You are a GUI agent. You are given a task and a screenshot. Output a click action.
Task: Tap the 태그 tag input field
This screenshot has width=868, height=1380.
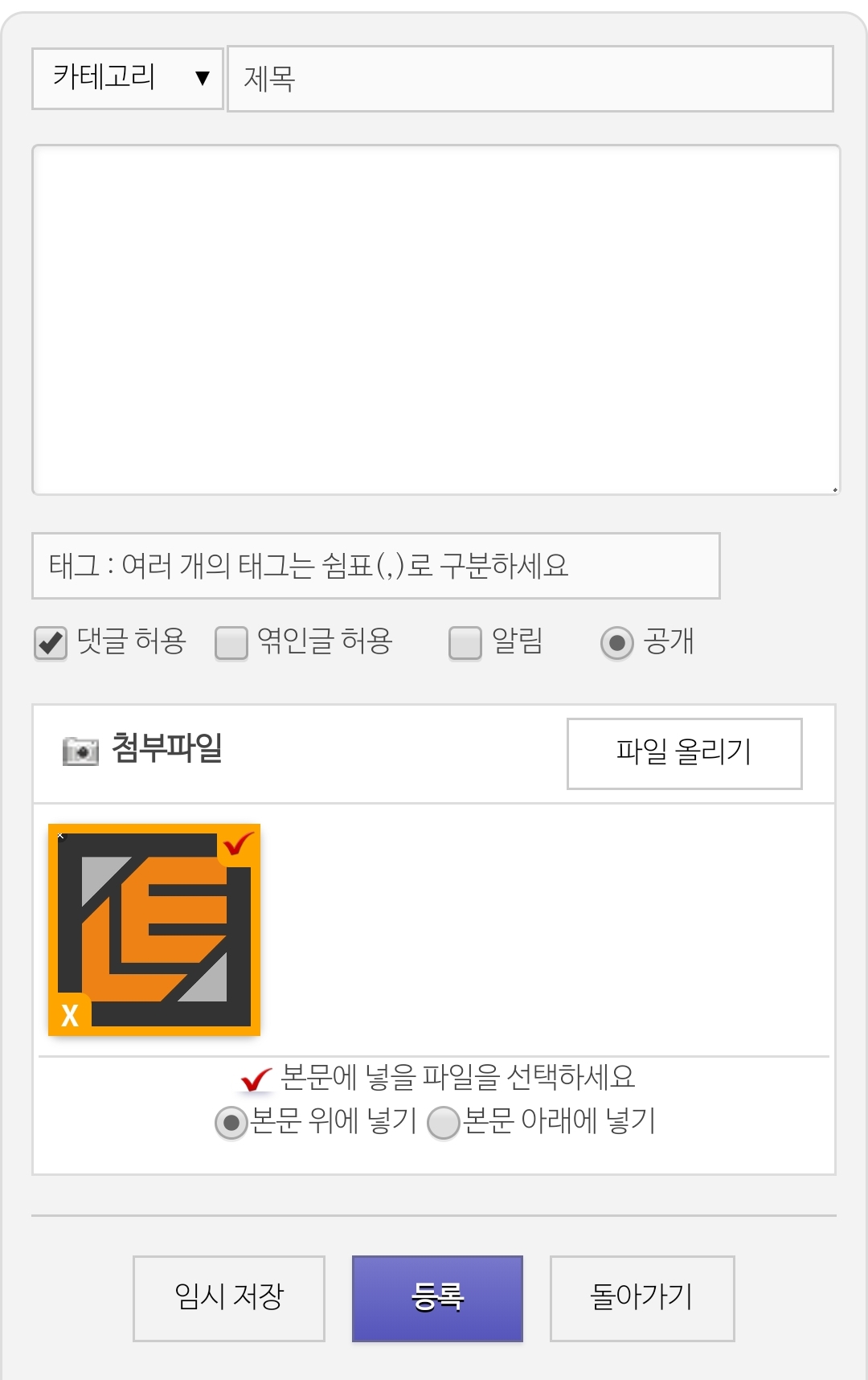point(375,566)
